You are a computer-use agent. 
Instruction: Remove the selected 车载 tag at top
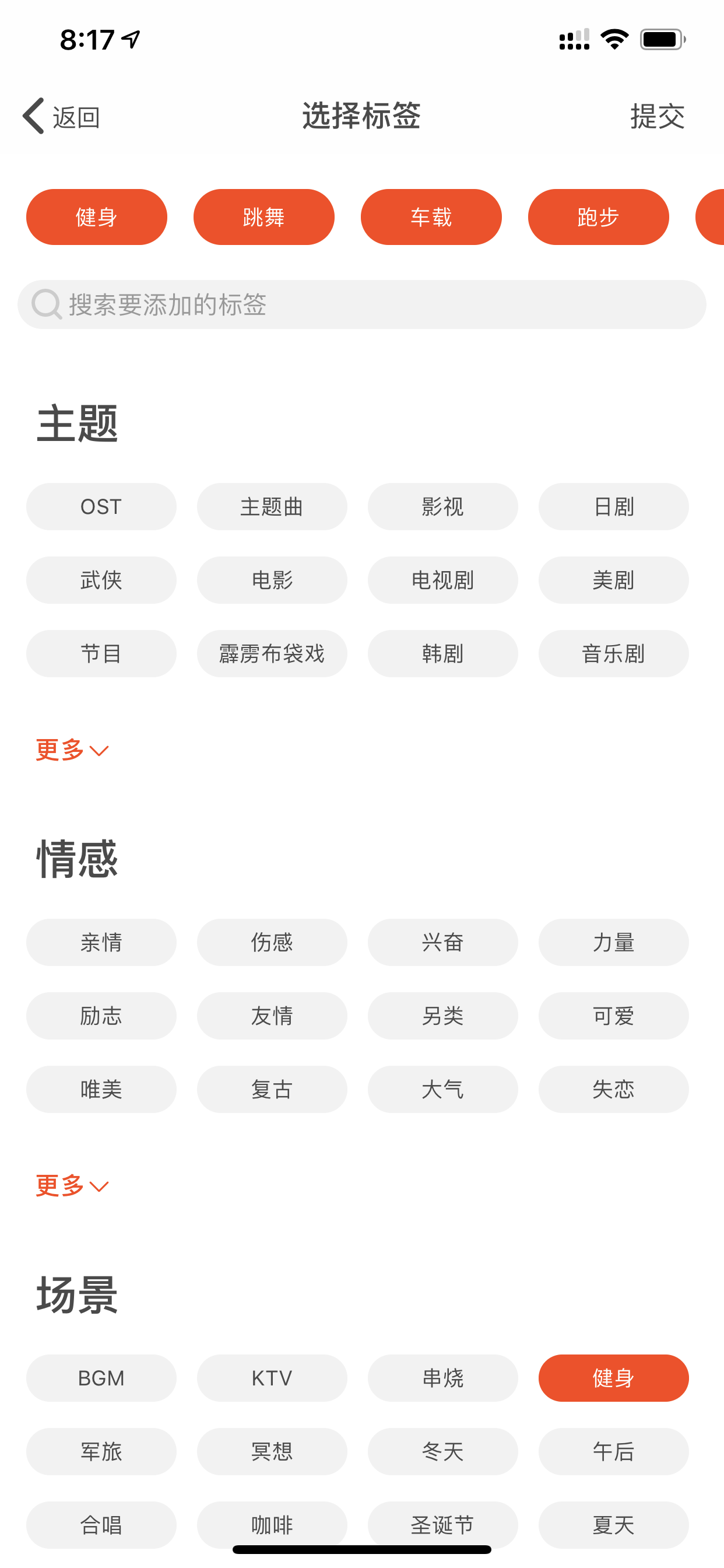tap(431, 216)
